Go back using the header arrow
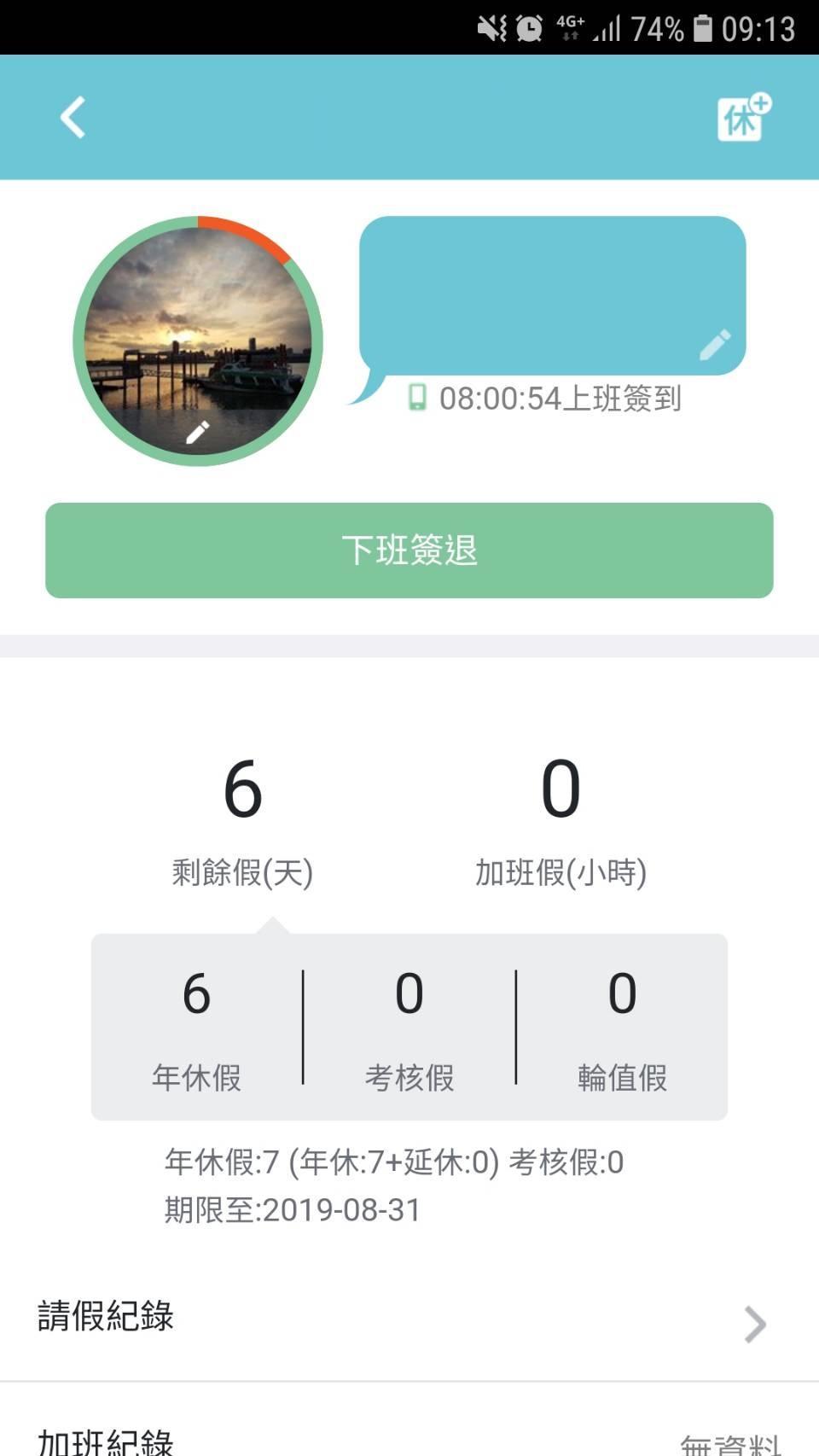This screenshot has width=819, height=1456. [73, 117]
